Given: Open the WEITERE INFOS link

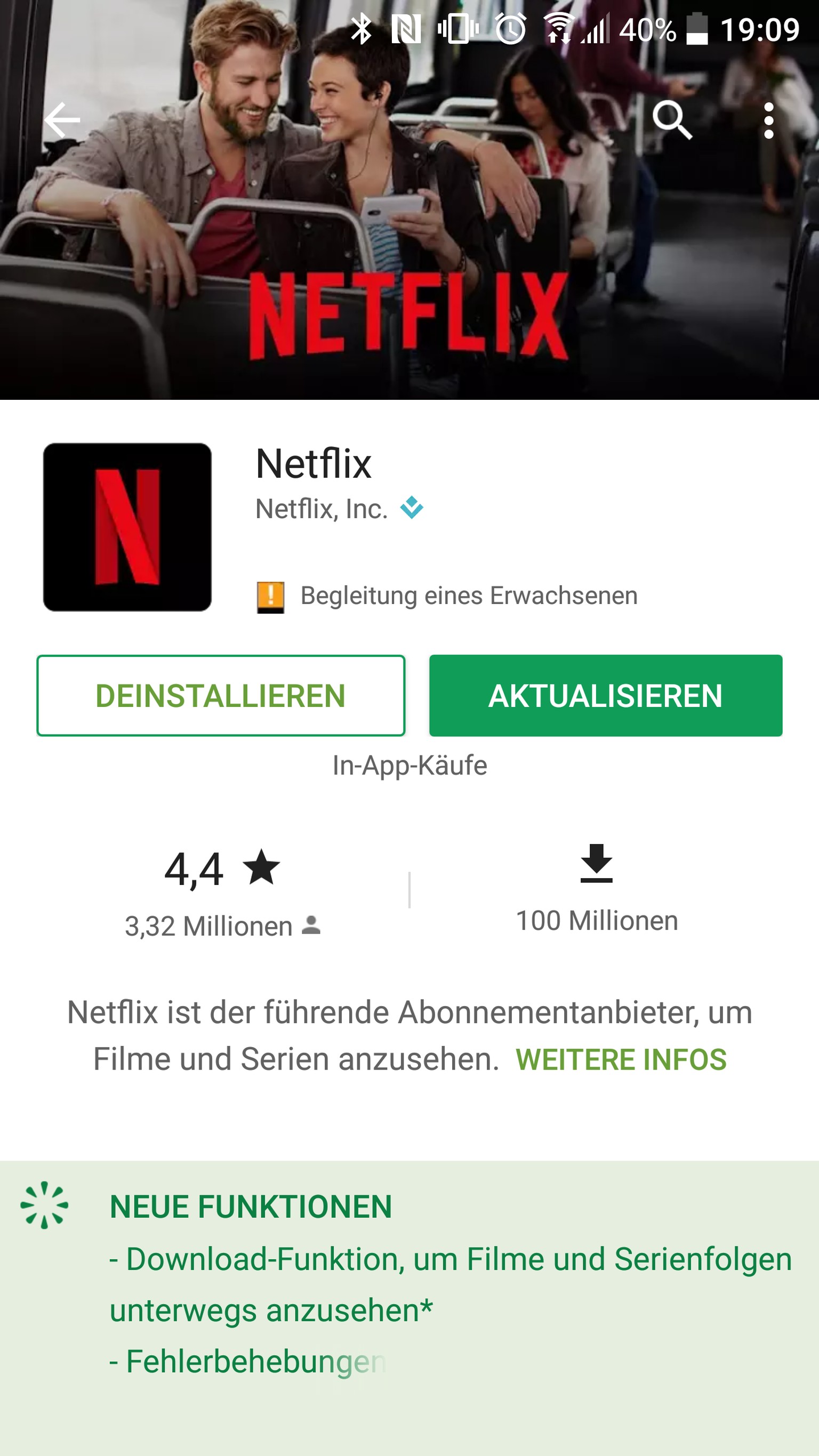Looking at the screenshot, I should pyautogui.click(x=621, y=1059).
